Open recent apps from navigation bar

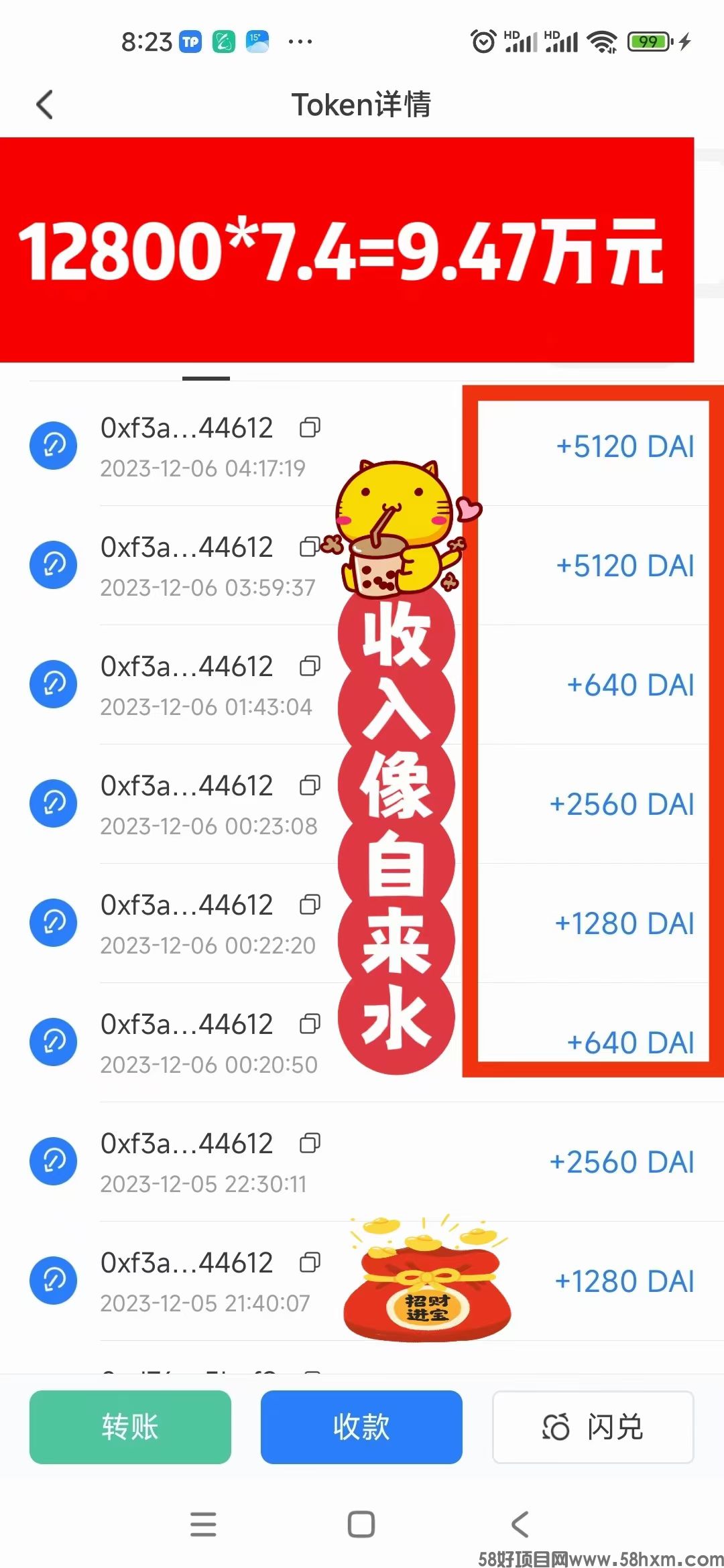[x=203, y=1524]
